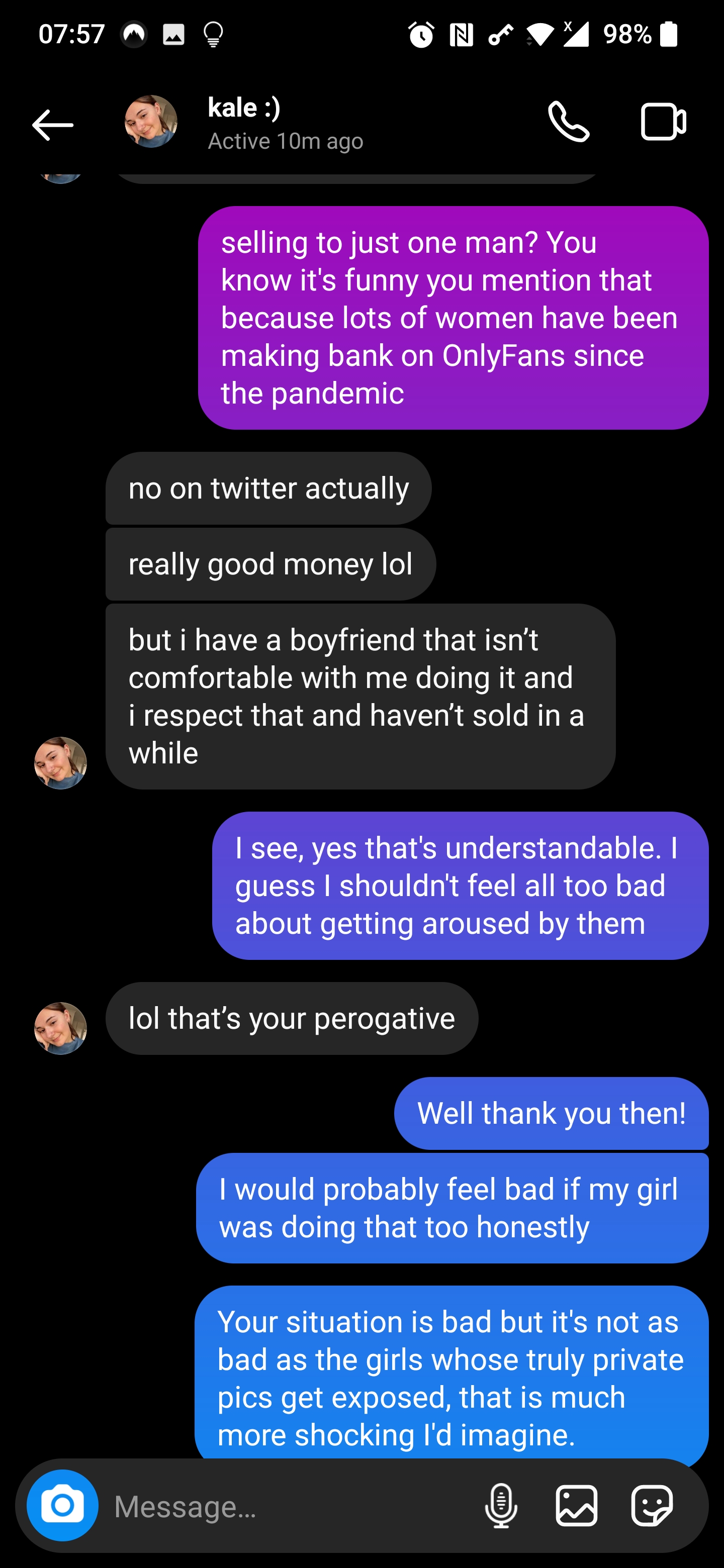Screen dimensions: 724x1568
Task: Open the camera to send a photo
Action: (x=61, y=1505)
